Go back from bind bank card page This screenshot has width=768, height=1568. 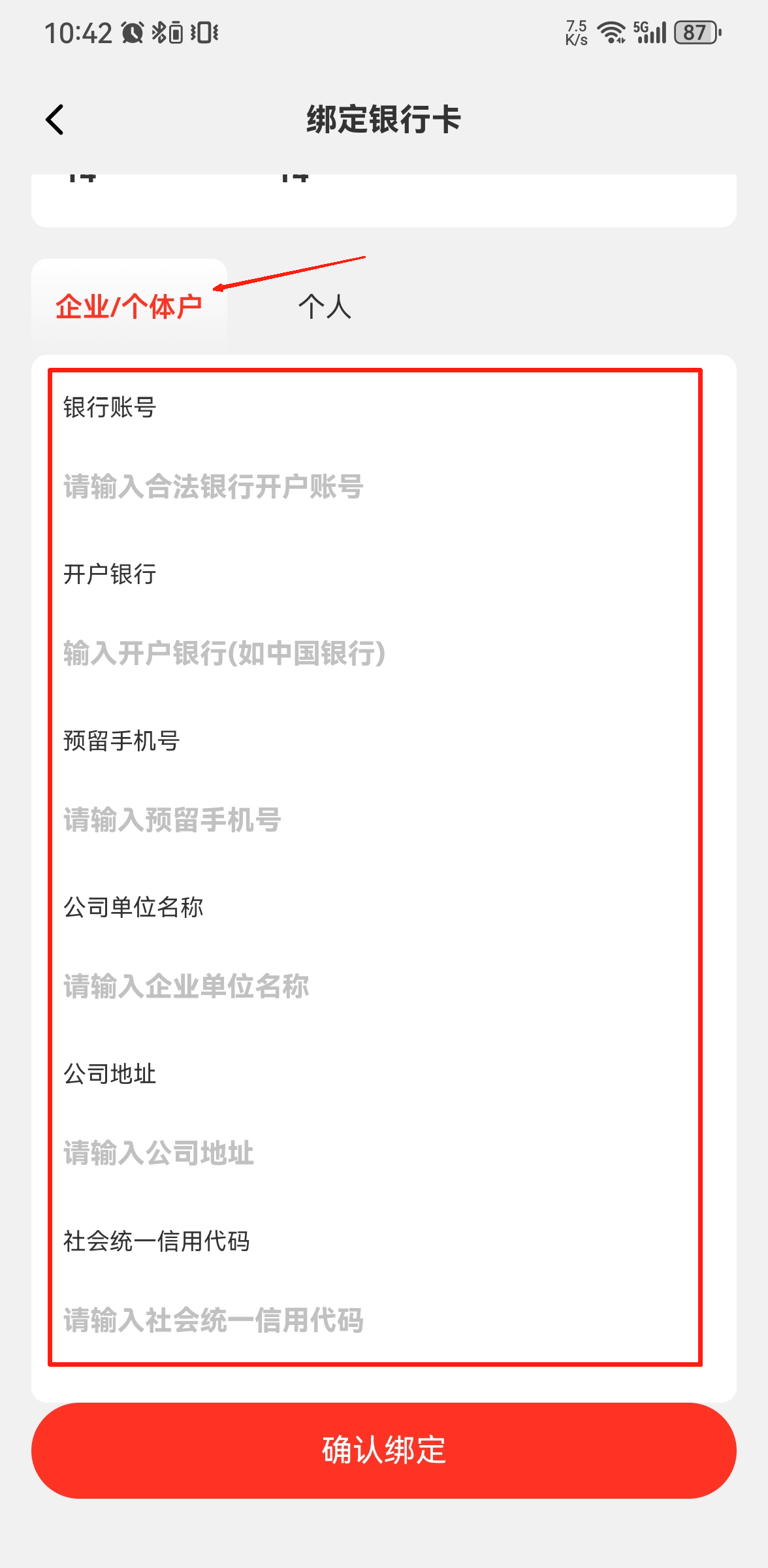[56, 120]
